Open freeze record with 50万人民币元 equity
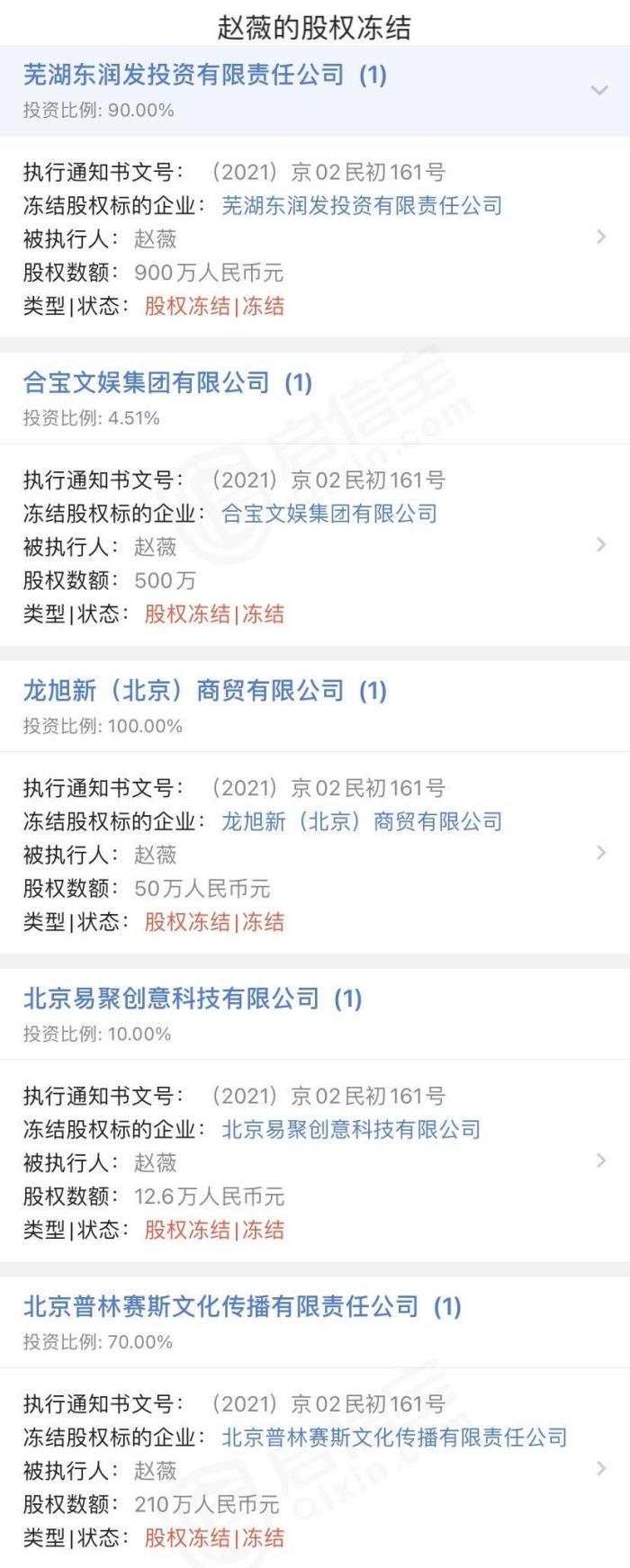 pos(600,853)
